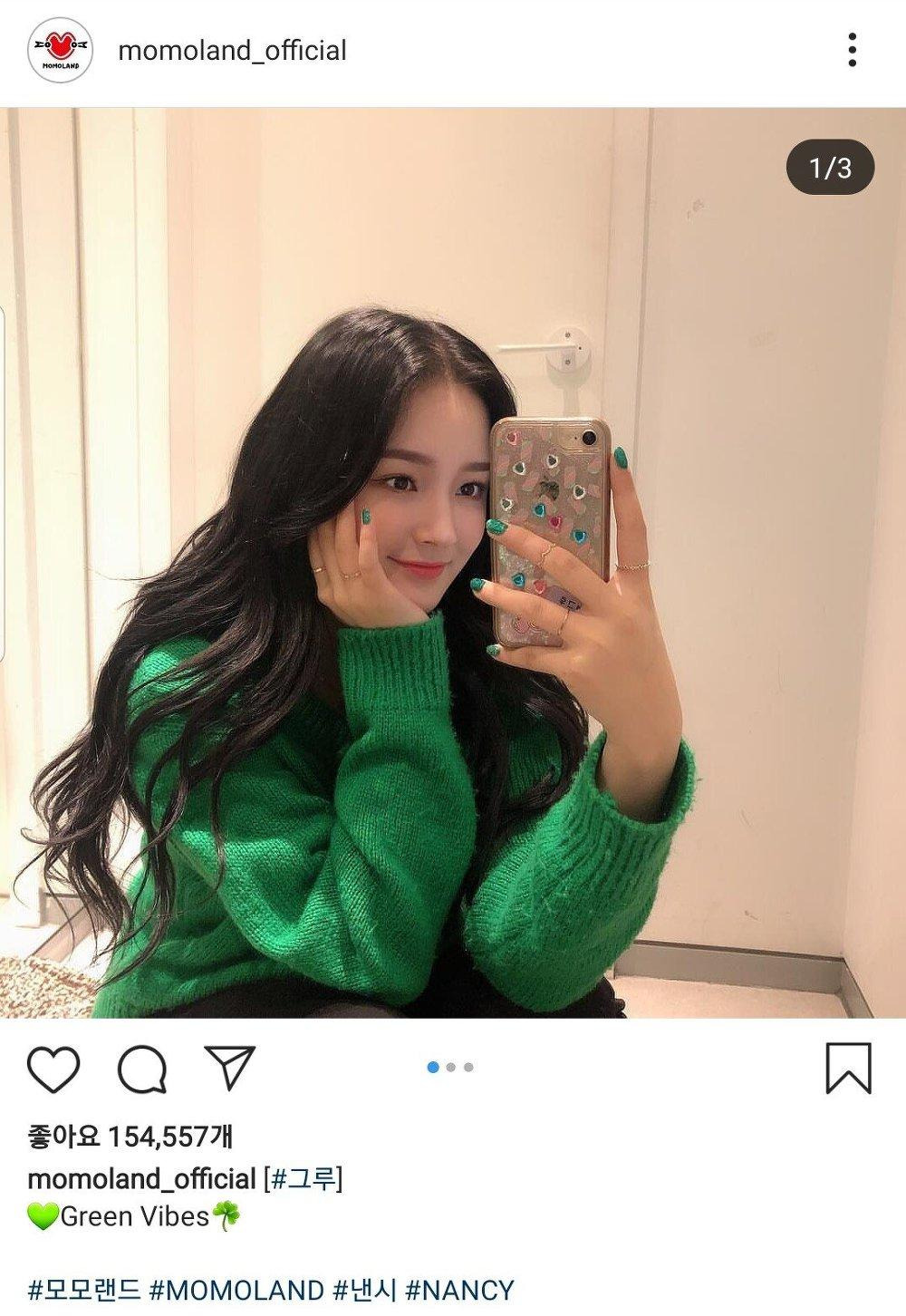Open the #그루 hashtag
This screenshot has height=1316, width=906.
pyautogui.click(x=304, y=1178)
